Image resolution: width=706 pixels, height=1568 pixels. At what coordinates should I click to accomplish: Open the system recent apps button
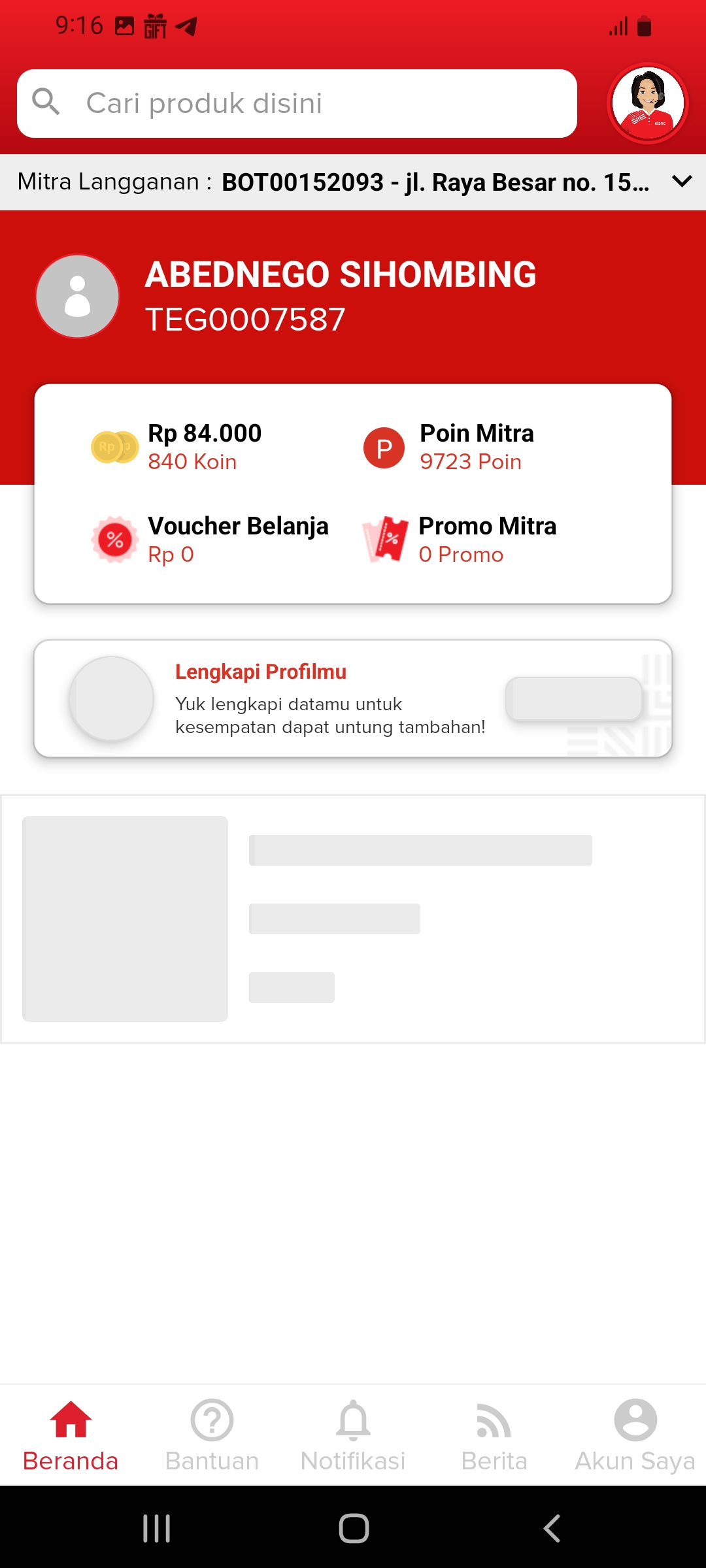[x=157, y=1528]
